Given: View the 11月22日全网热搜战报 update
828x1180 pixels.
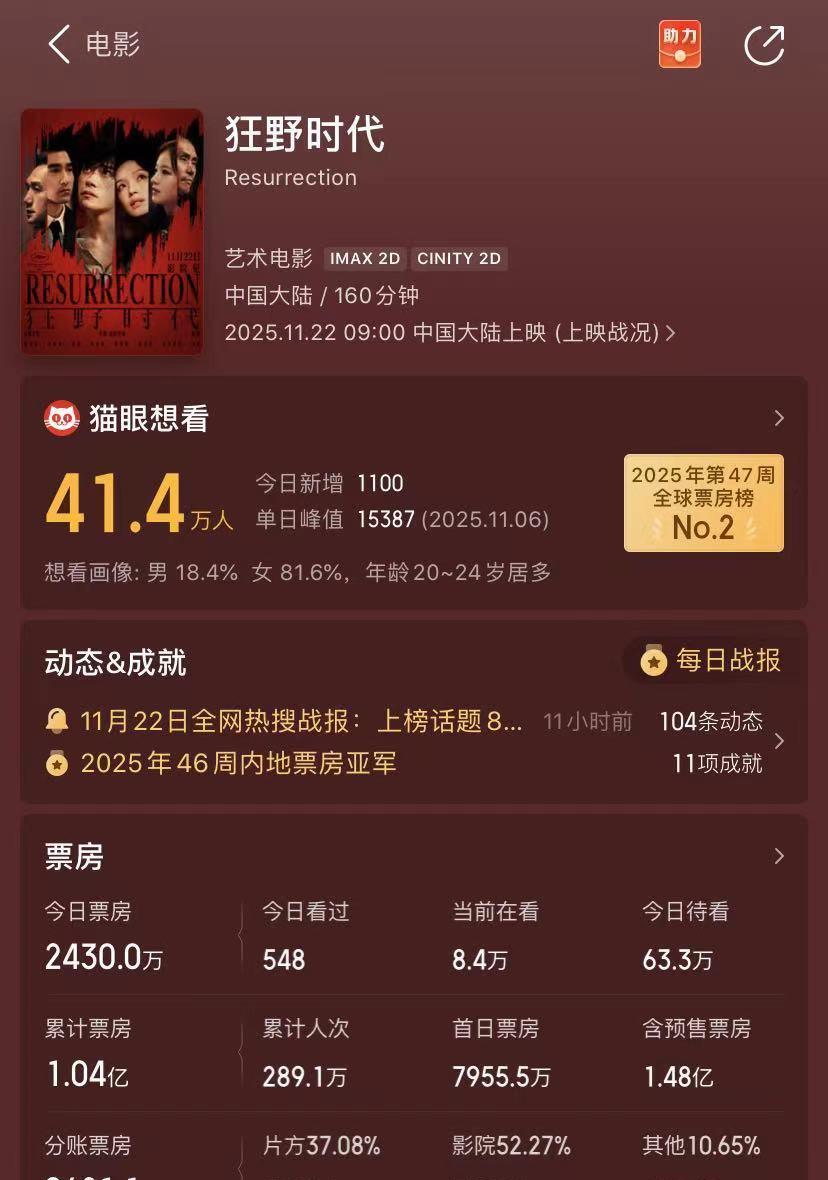Looking at the screenshot, I should click(301, 721).
